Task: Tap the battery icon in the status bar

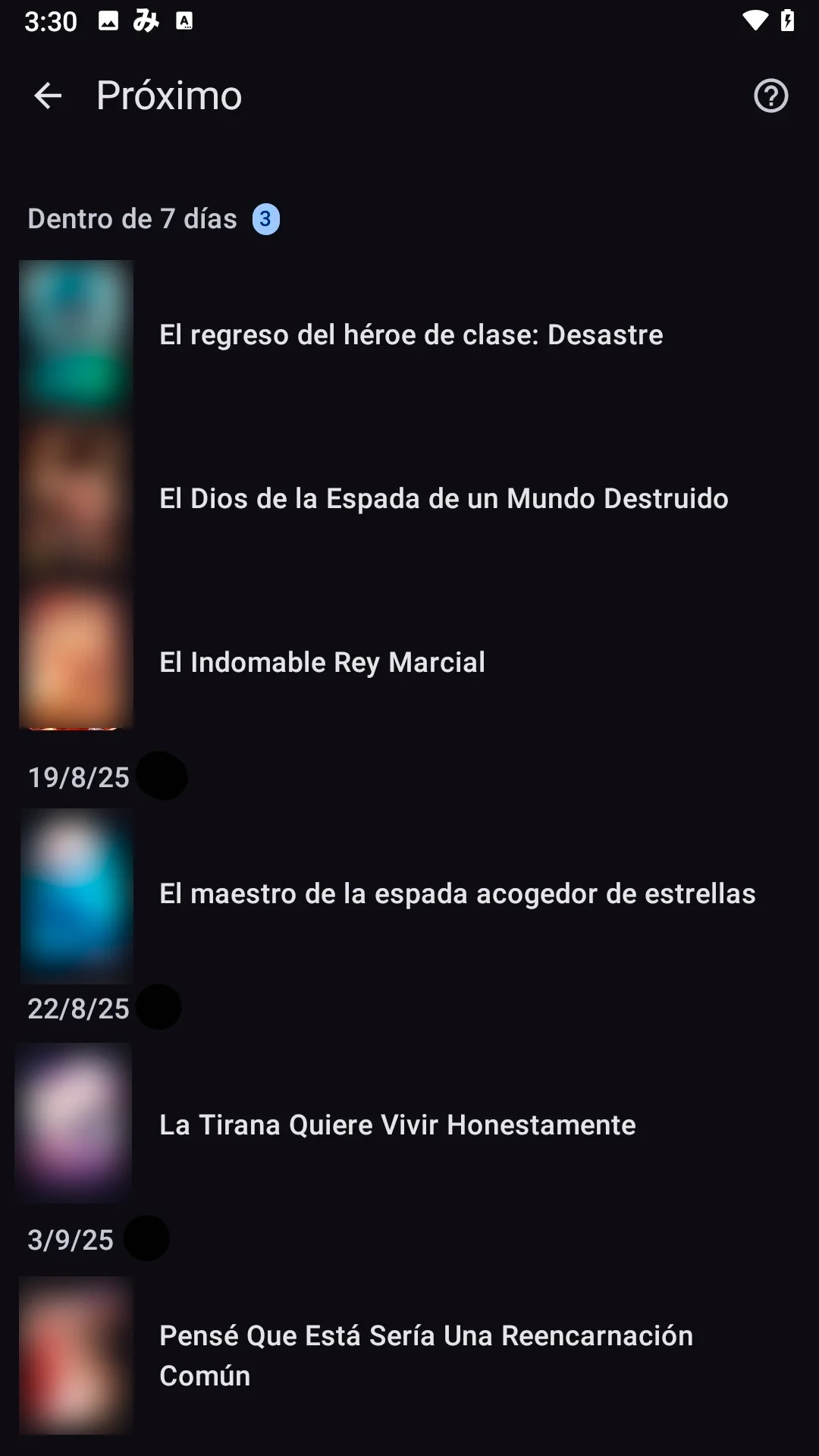Action: pyautogui.click(x=786, y=20)
